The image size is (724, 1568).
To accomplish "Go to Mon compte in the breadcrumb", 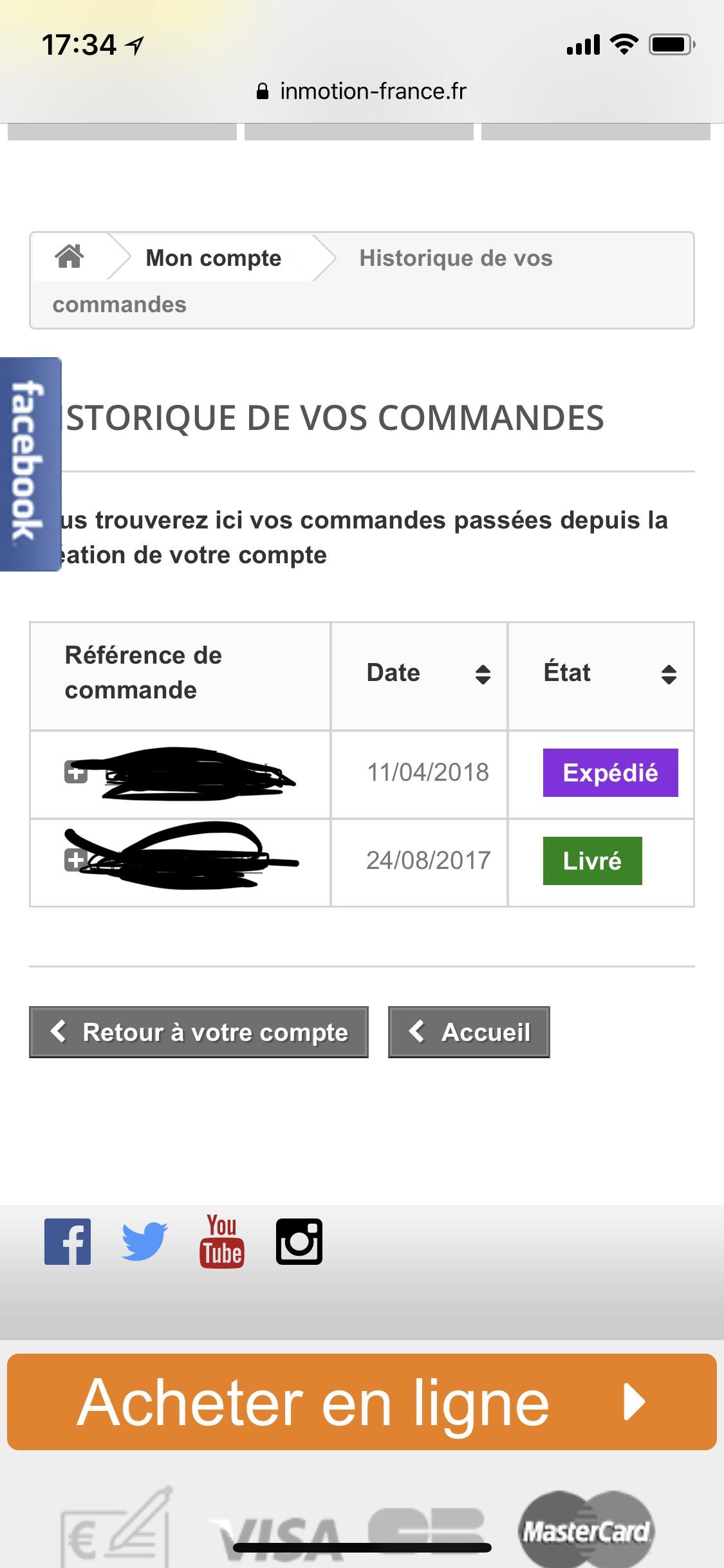I will (x=214, y=258).
